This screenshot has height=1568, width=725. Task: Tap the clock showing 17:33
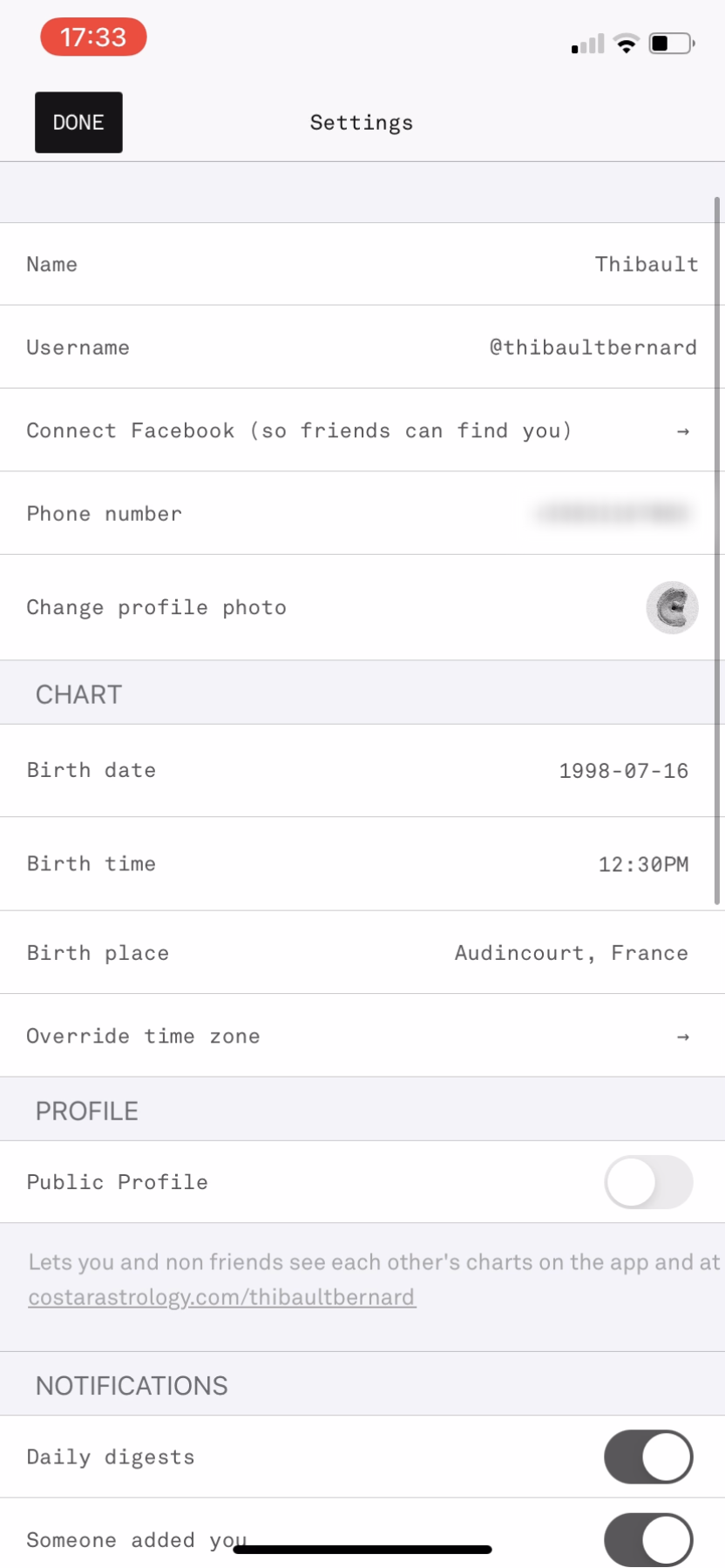tap(93, 37)
